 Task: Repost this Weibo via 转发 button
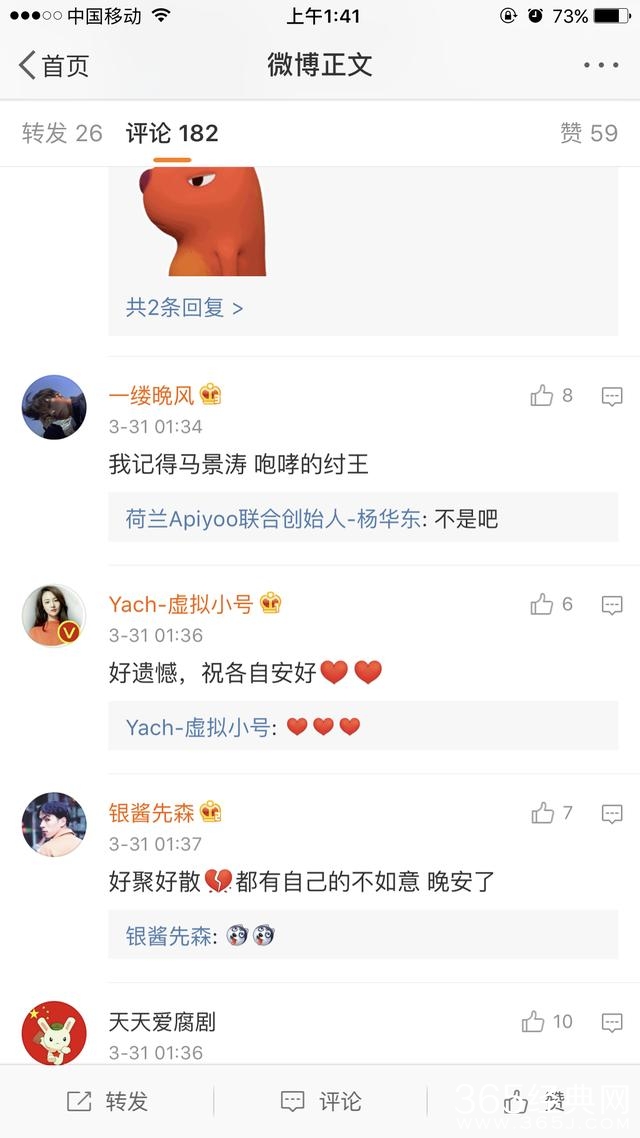pos(107,1101)
